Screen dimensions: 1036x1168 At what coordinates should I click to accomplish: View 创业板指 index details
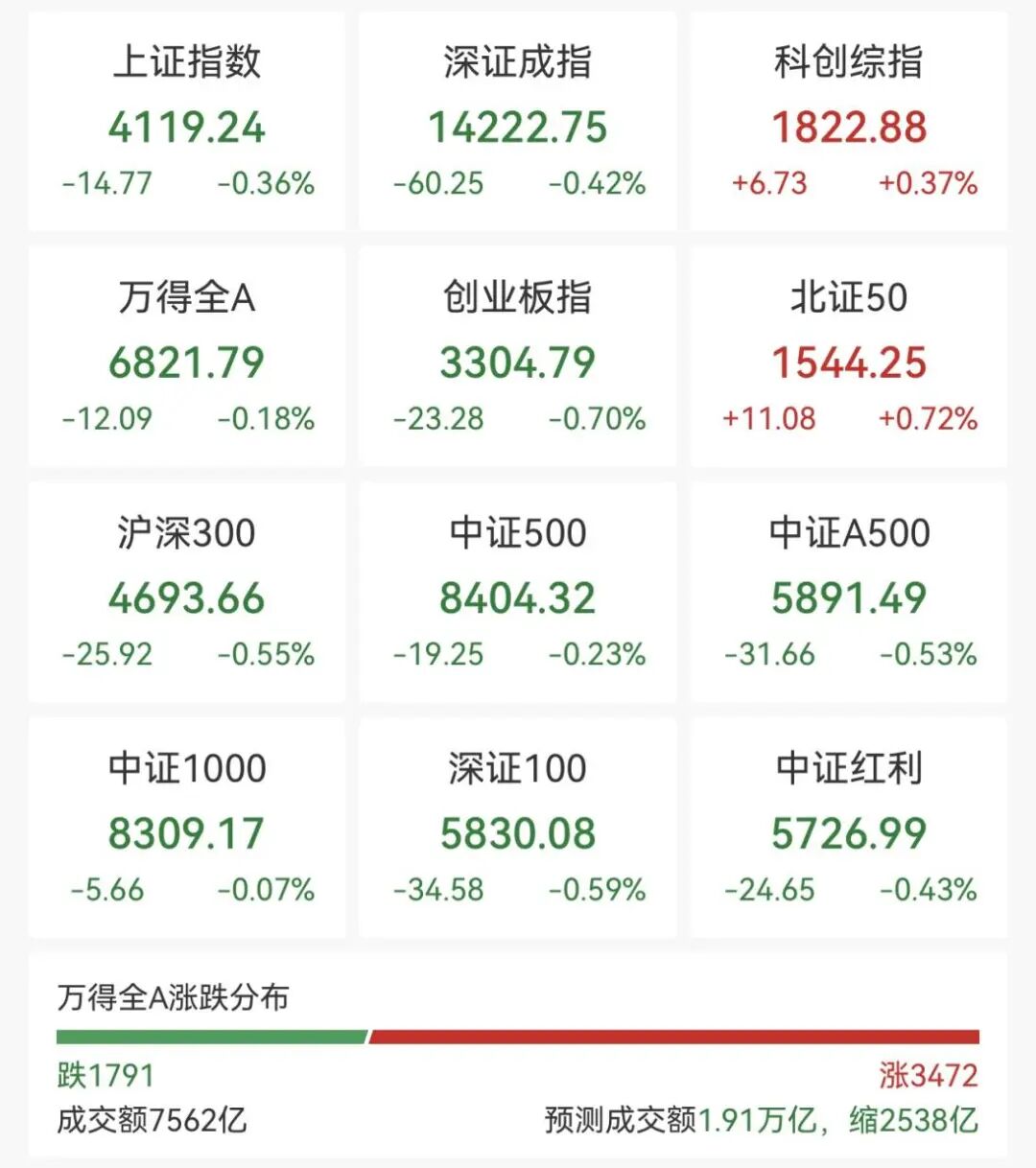(x=518, y=358)
